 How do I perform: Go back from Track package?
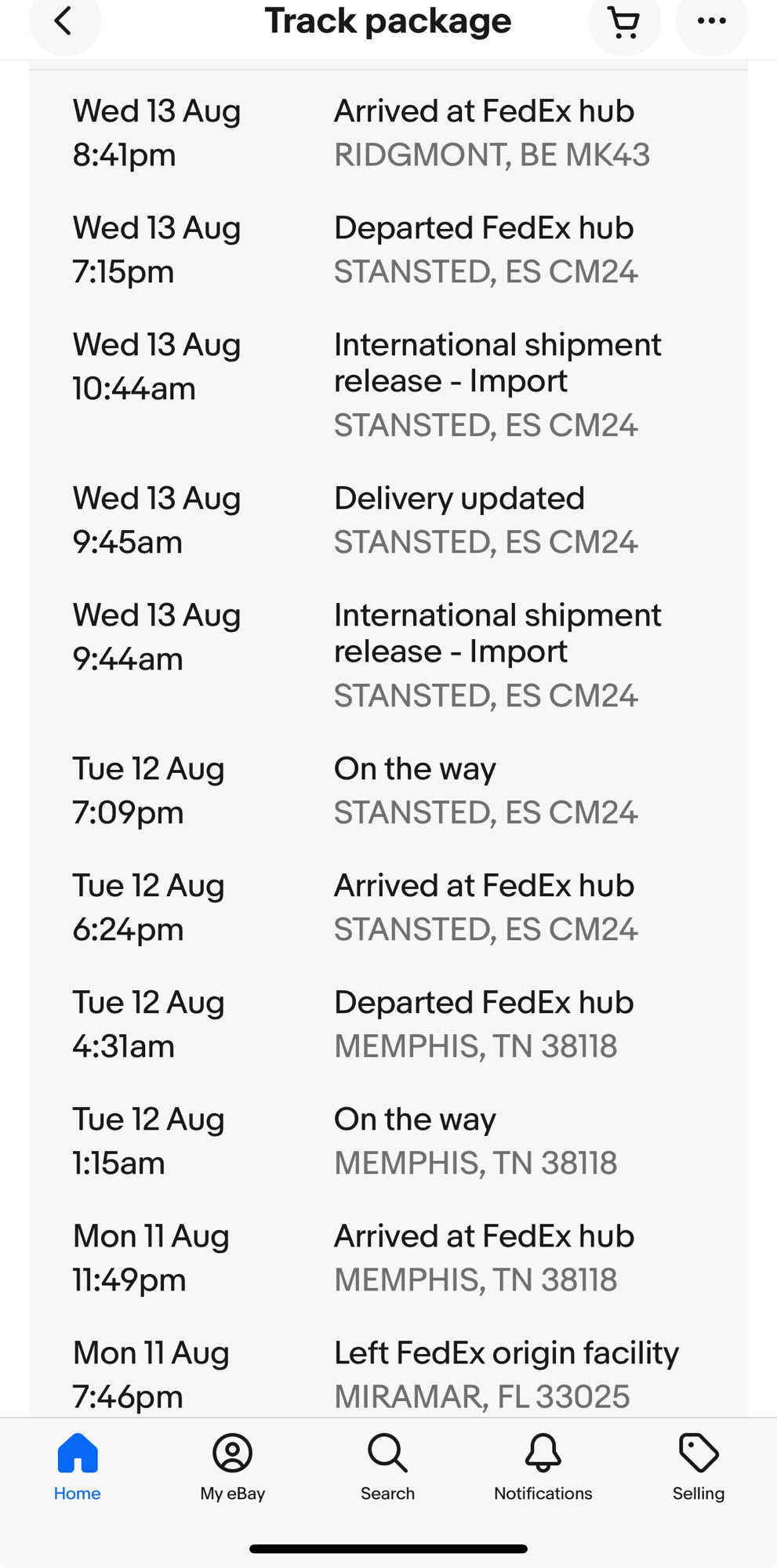pos(64,22)
